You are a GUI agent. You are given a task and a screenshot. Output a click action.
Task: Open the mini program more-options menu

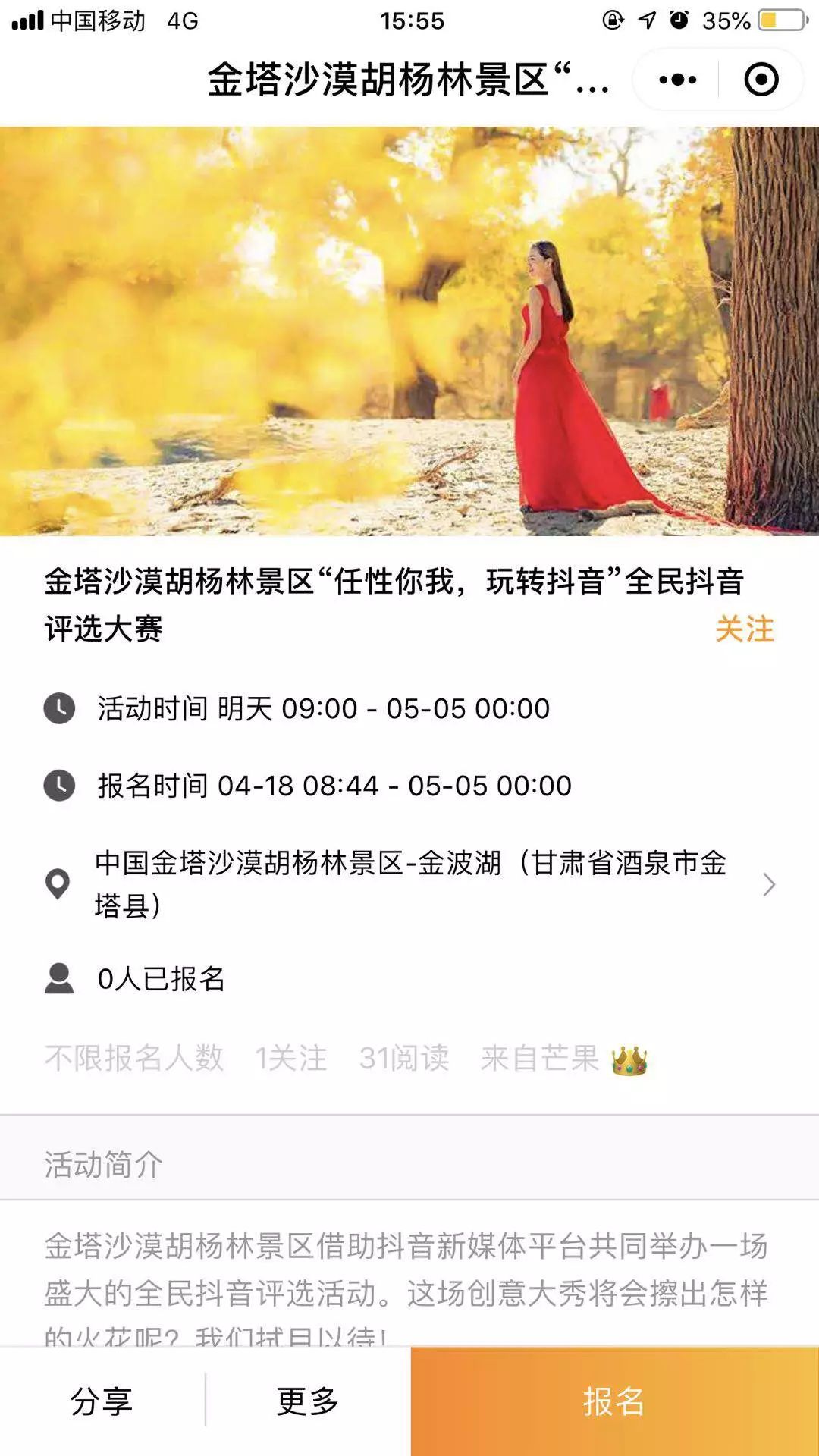pos(677,80)
